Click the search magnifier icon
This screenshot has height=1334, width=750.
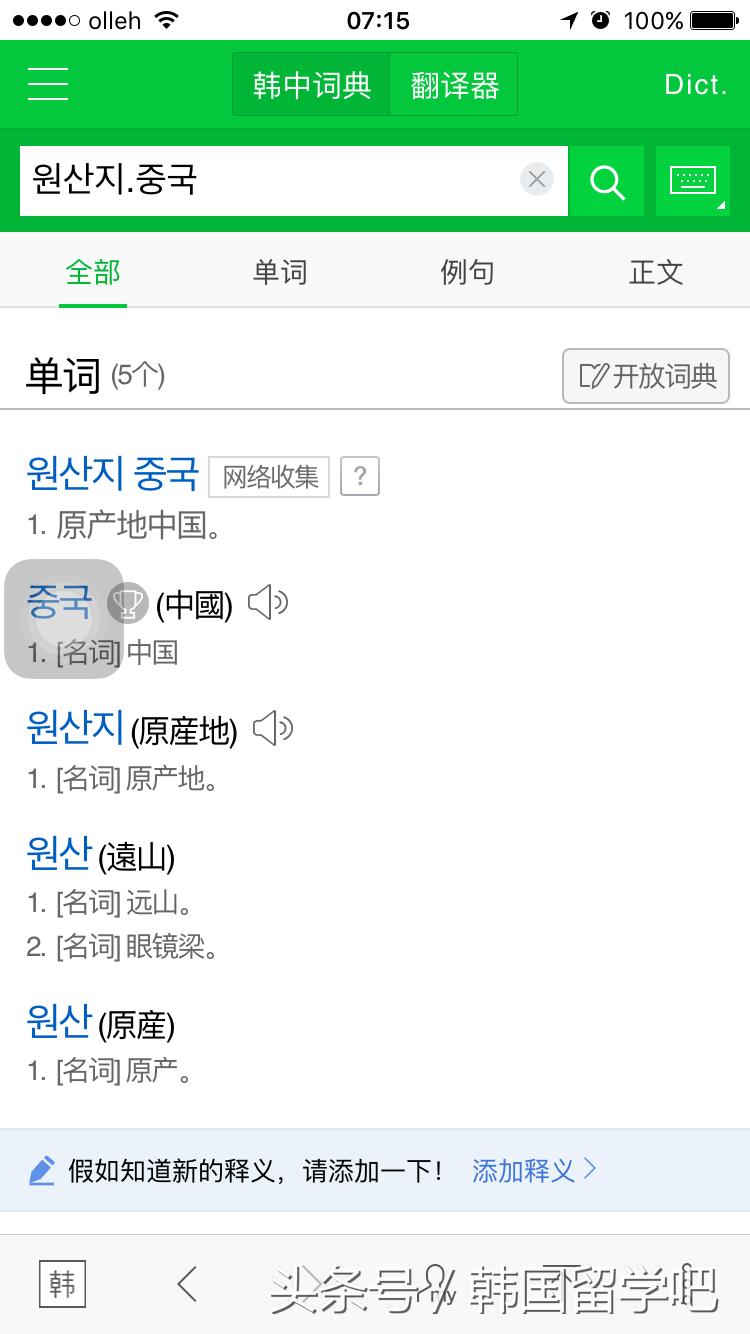[607, 181]
